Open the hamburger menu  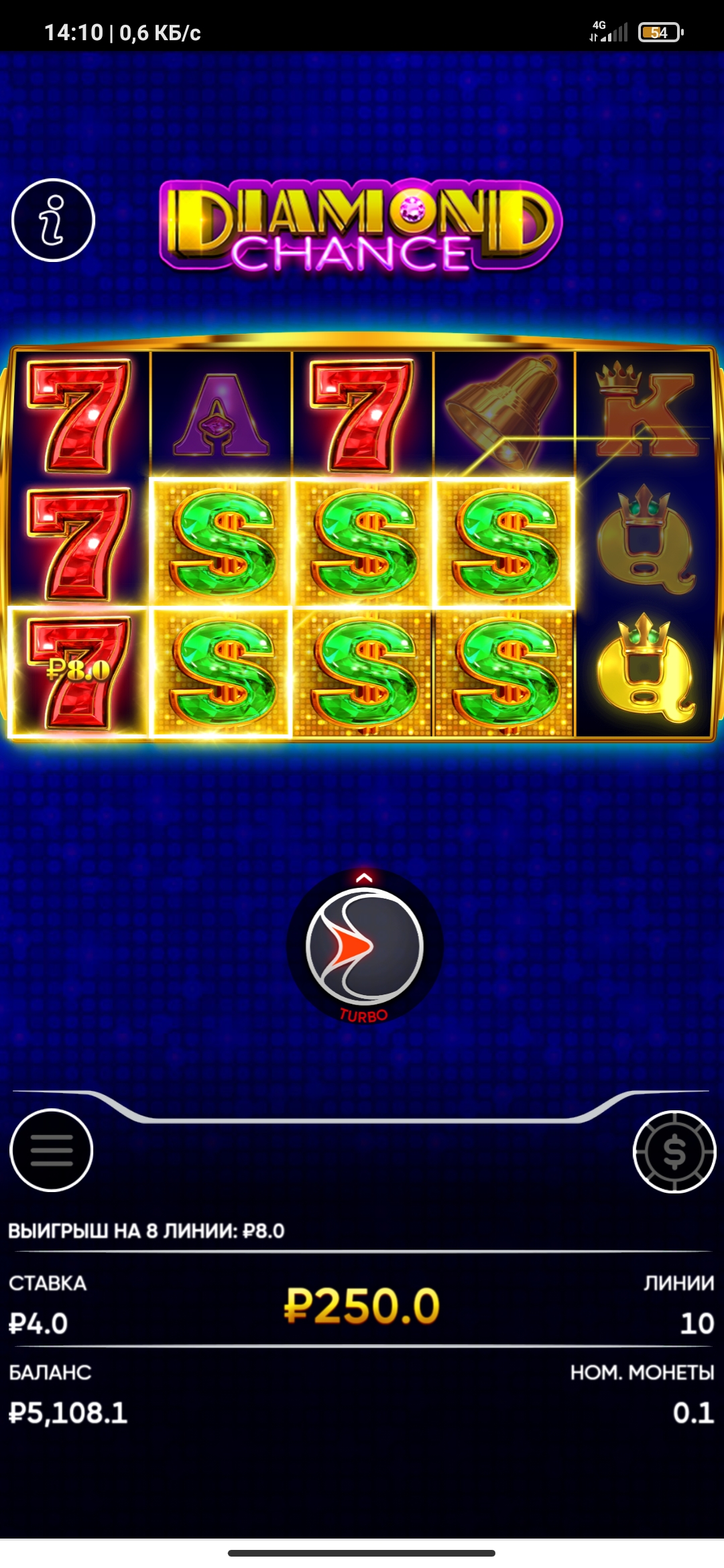[x=52, y=1150]
